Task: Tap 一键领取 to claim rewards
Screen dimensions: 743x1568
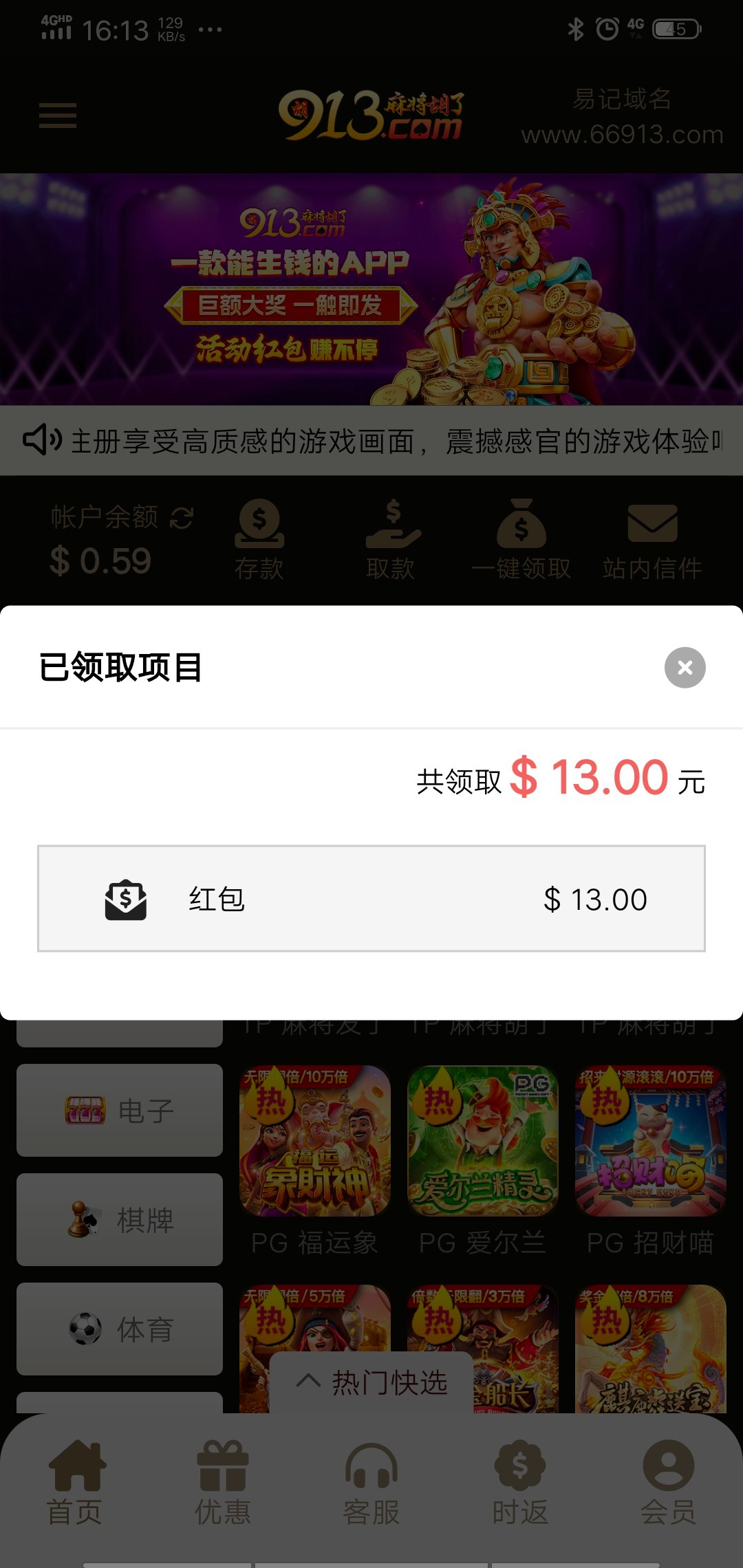Action: click(521, 540)
